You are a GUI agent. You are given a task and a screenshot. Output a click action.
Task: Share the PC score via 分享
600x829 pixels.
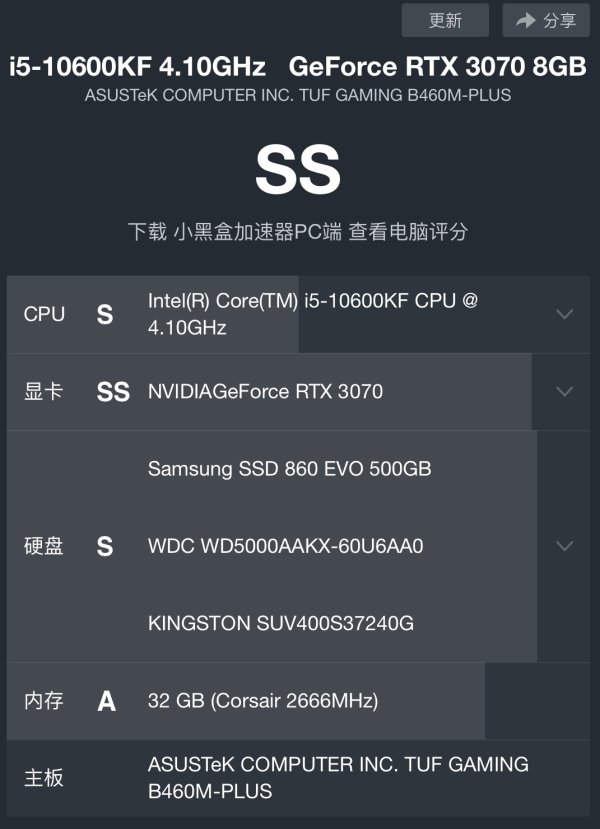[546, 20]
